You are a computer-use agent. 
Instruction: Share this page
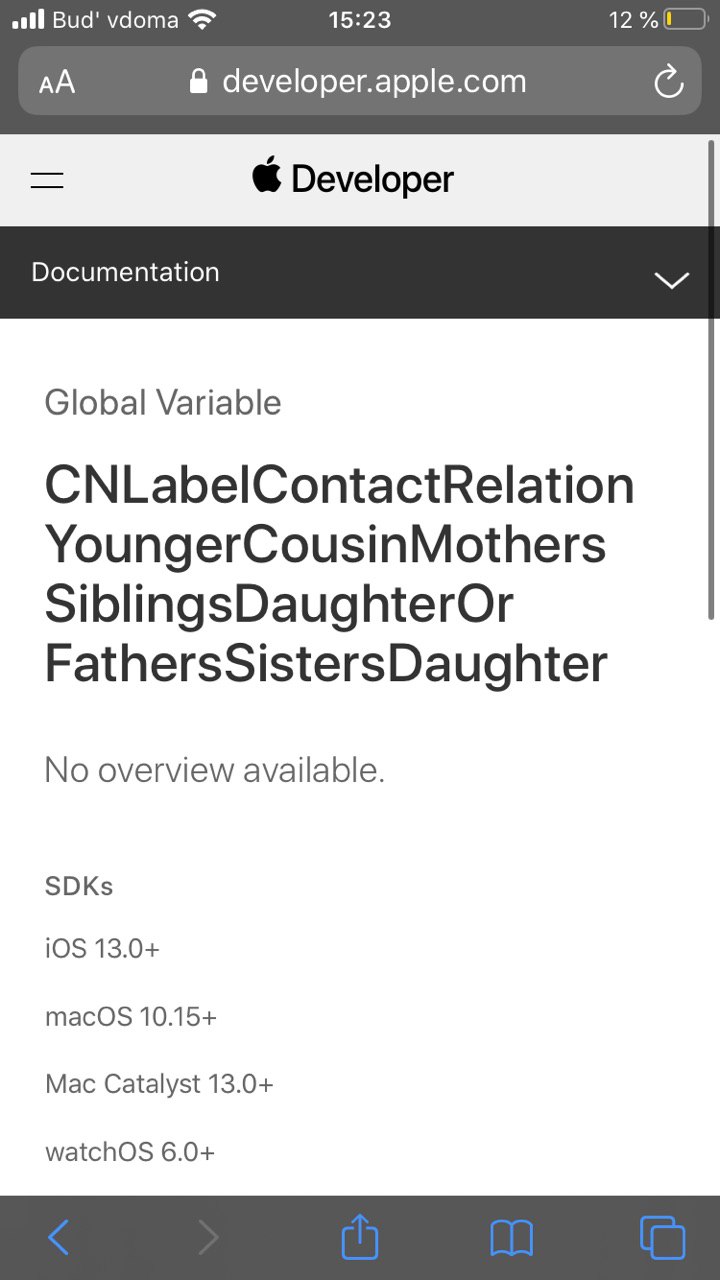[360, 1238]
